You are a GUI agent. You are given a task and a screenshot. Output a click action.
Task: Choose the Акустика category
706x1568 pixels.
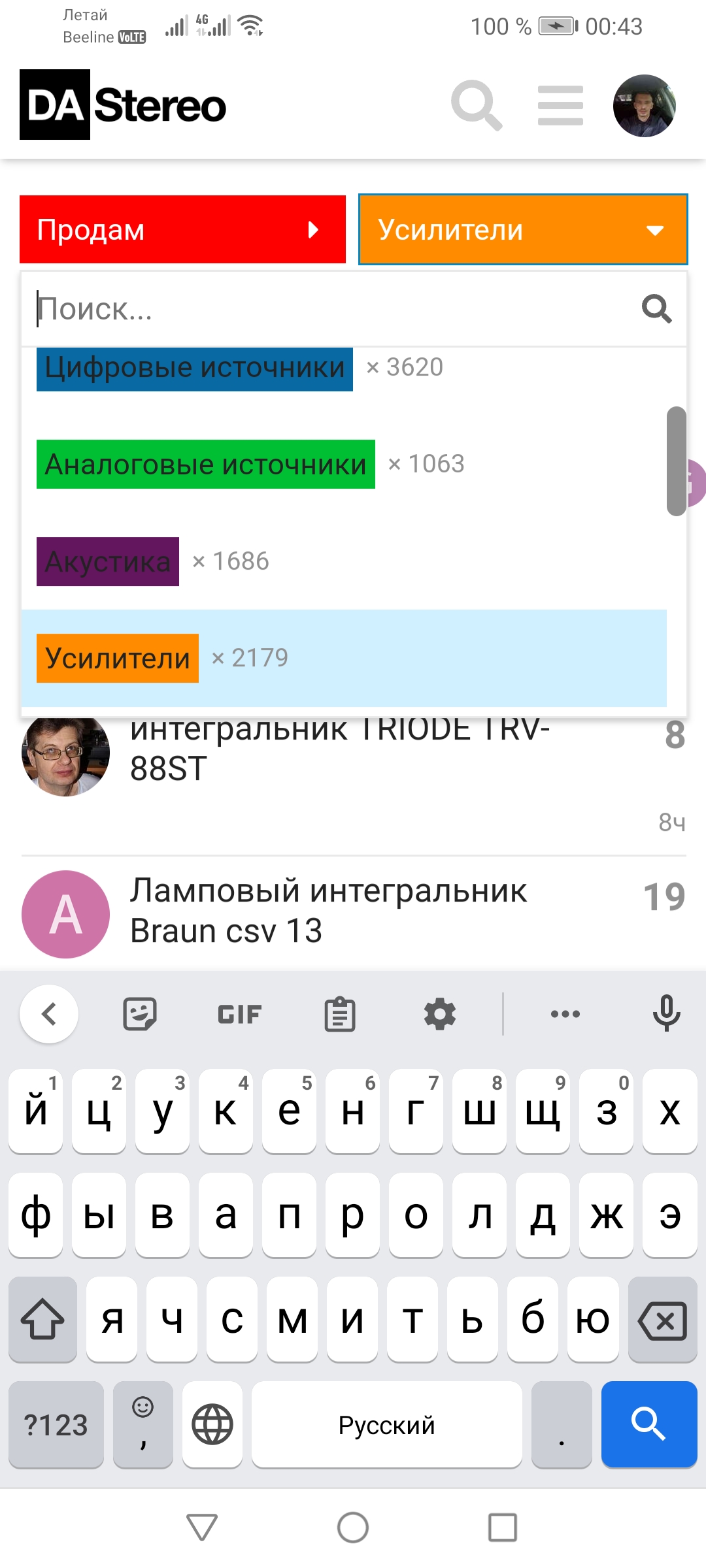click(108, 561)
